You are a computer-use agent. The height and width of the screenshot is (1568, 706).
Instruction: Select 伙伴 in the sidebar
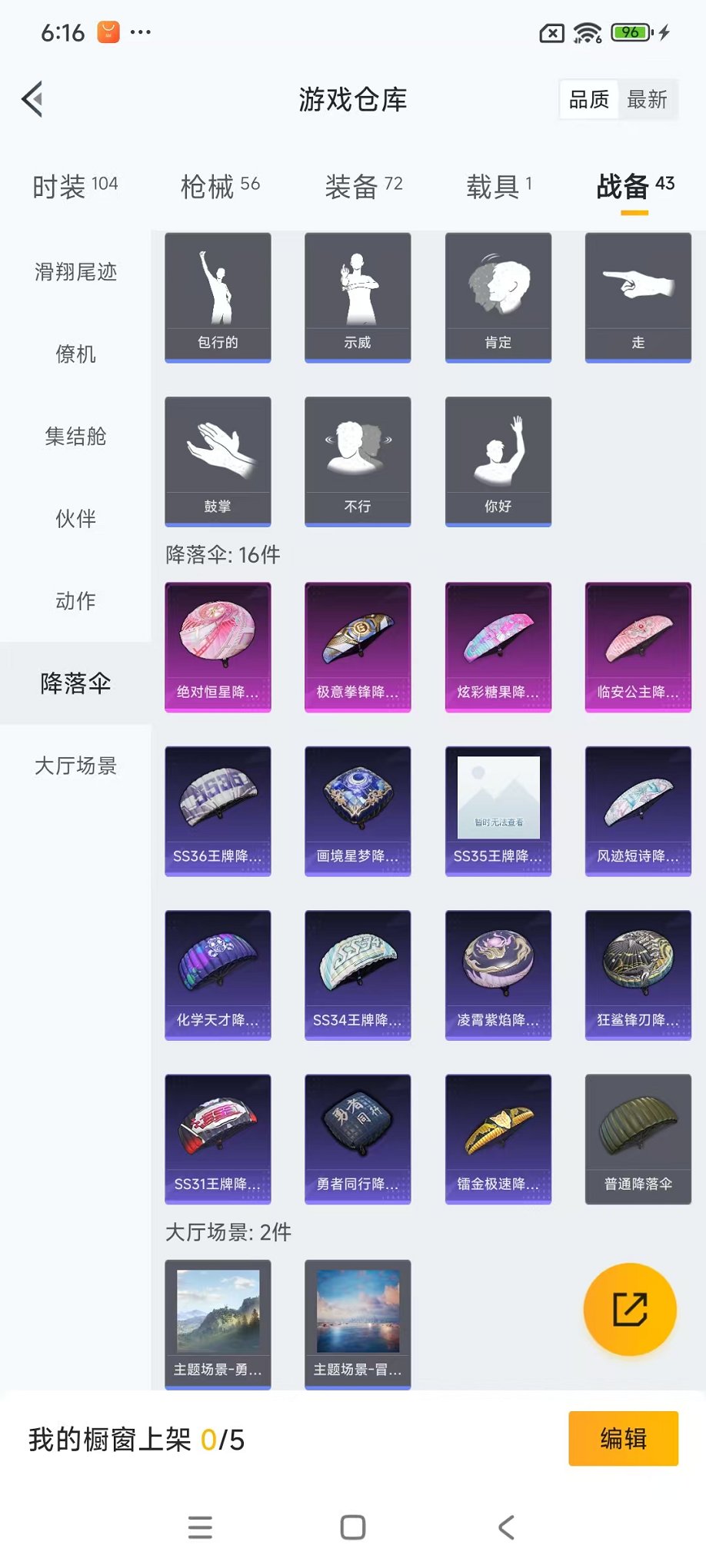(75, 520)
